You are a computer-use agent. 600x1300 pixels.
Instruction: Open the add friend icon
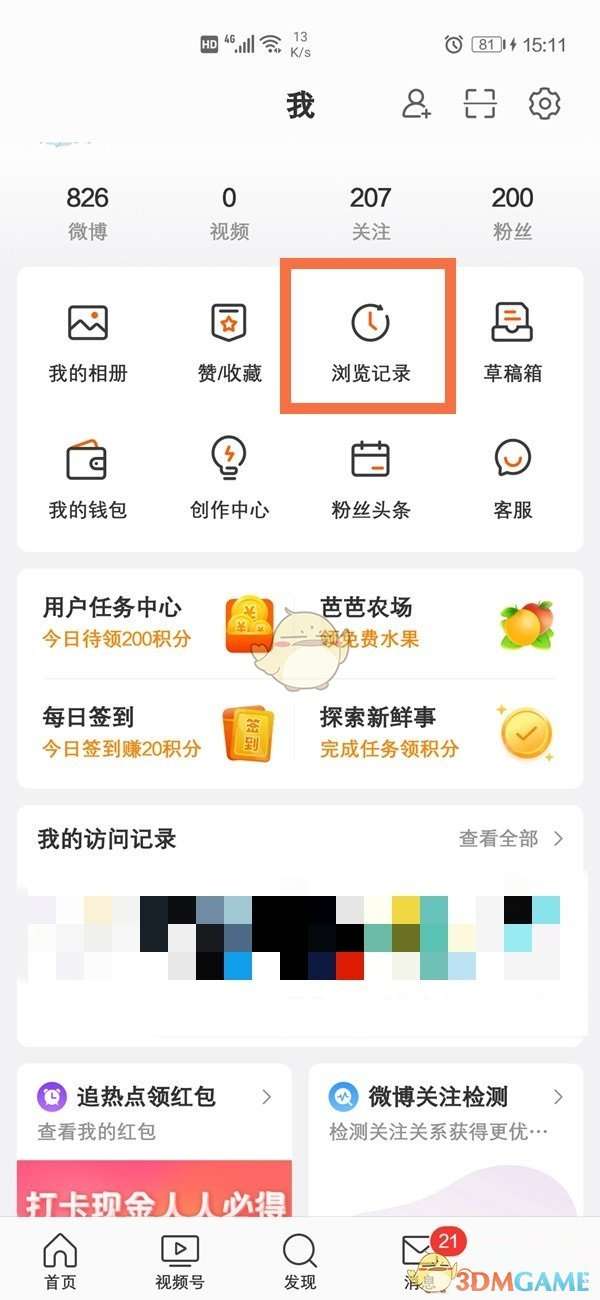tap(416, 104)
